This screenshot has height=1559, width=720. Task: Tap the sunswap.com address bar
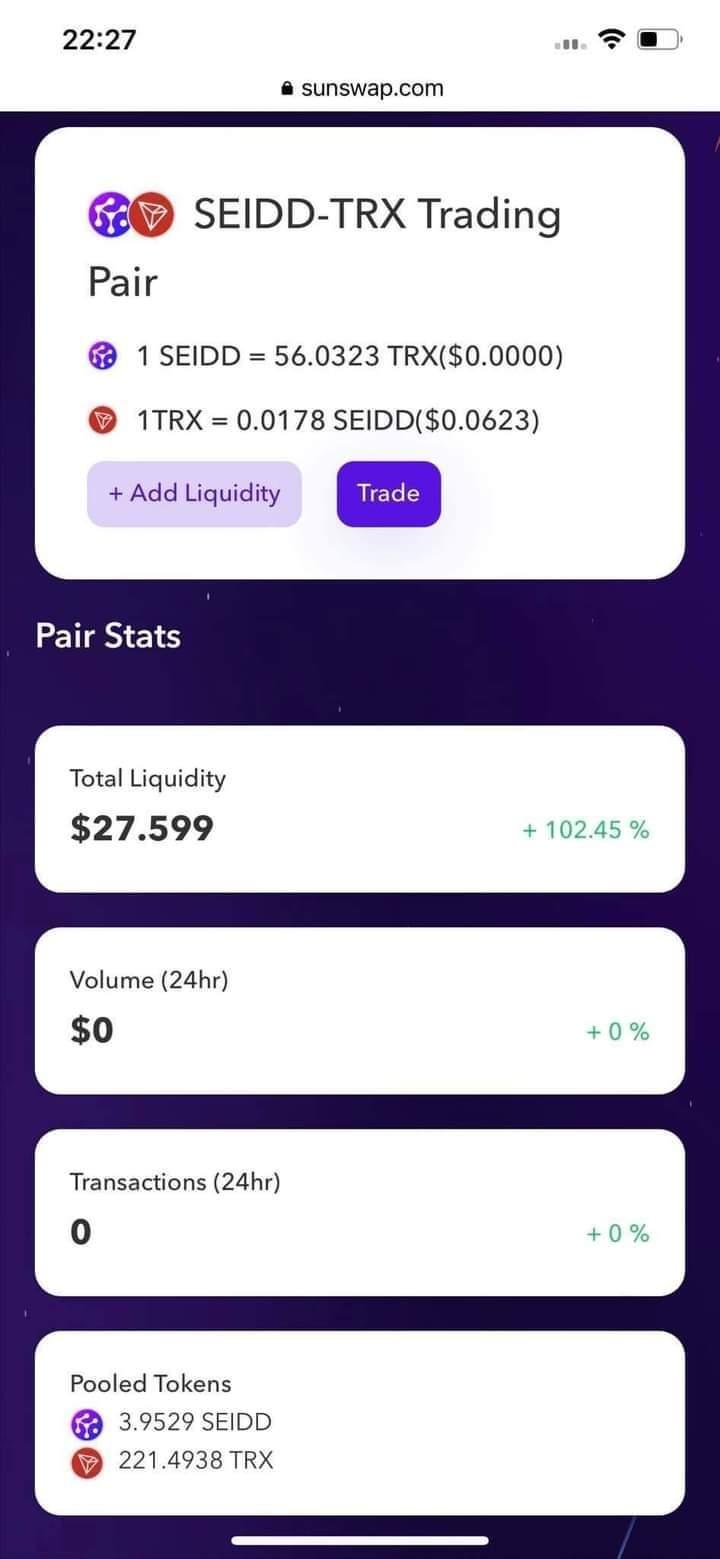click(362, 88)
